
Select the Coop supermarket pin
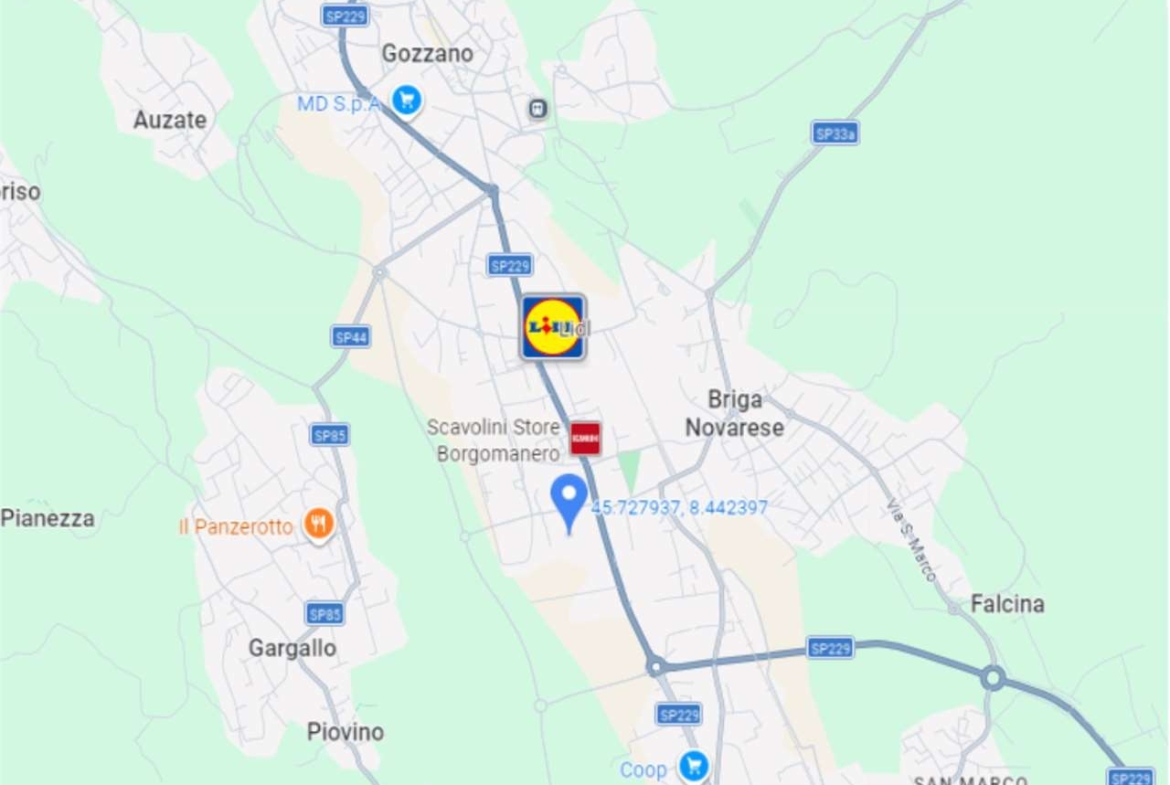693,767
